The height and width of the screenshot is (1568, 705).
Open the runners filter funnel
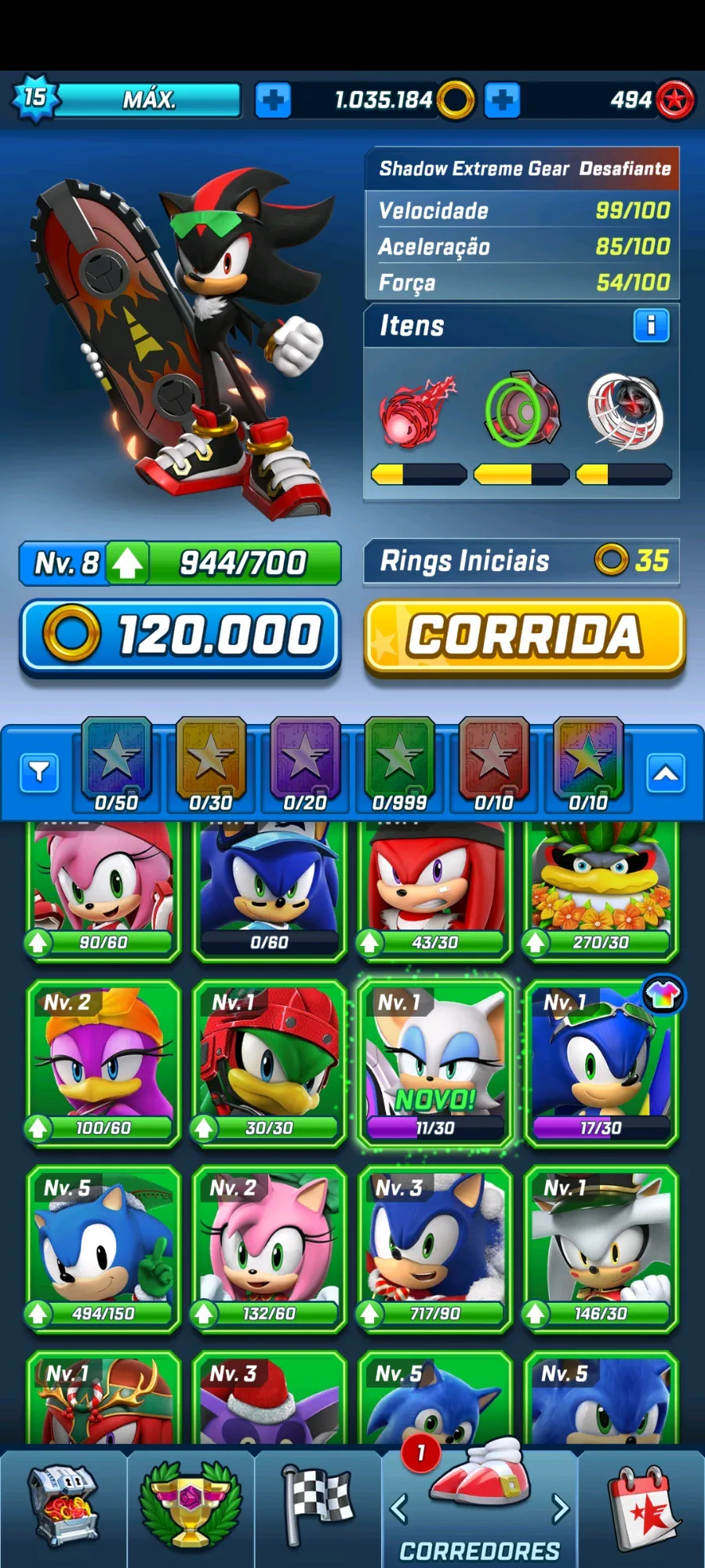coord(39,773)
